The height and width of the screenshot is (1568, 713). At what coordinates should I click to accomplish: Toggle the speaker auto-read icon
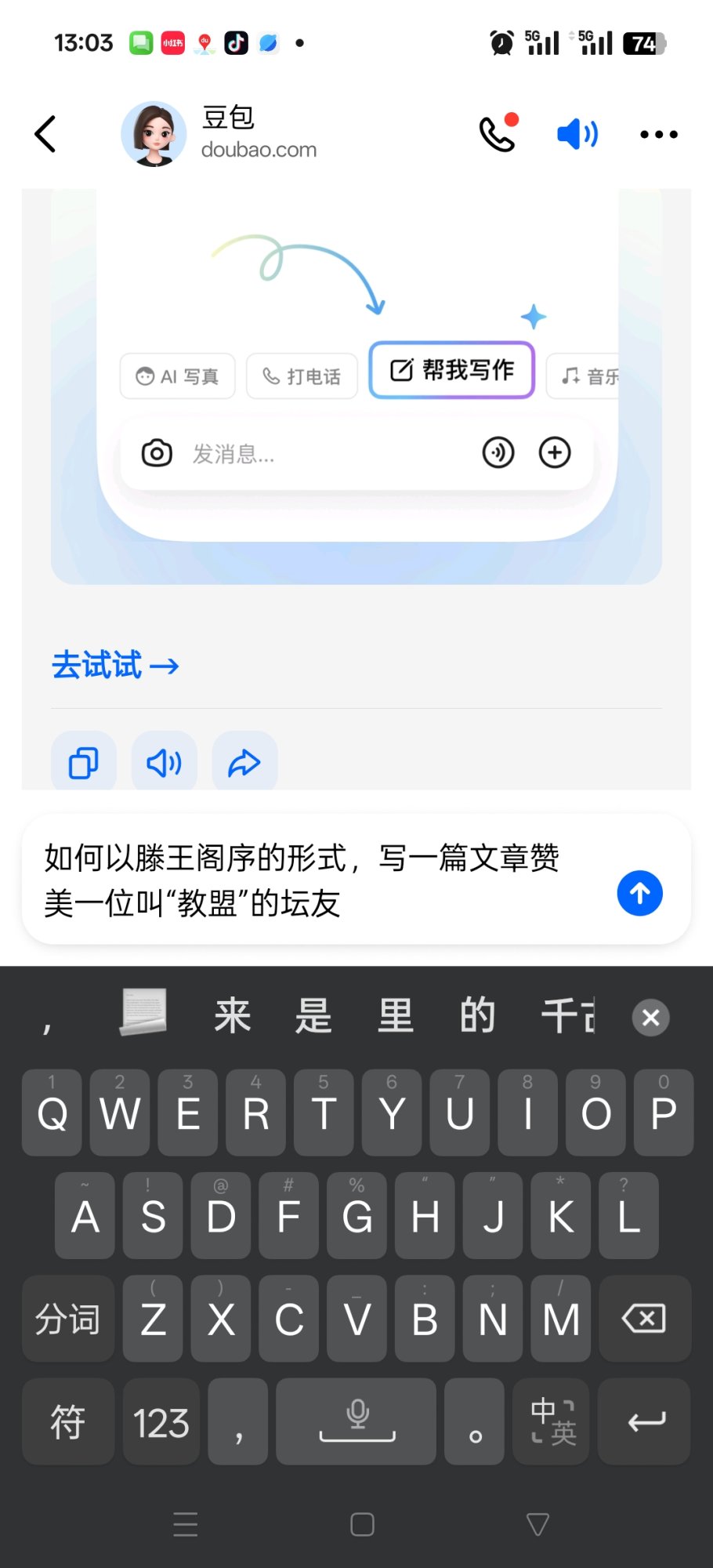[x=577, y=134]
